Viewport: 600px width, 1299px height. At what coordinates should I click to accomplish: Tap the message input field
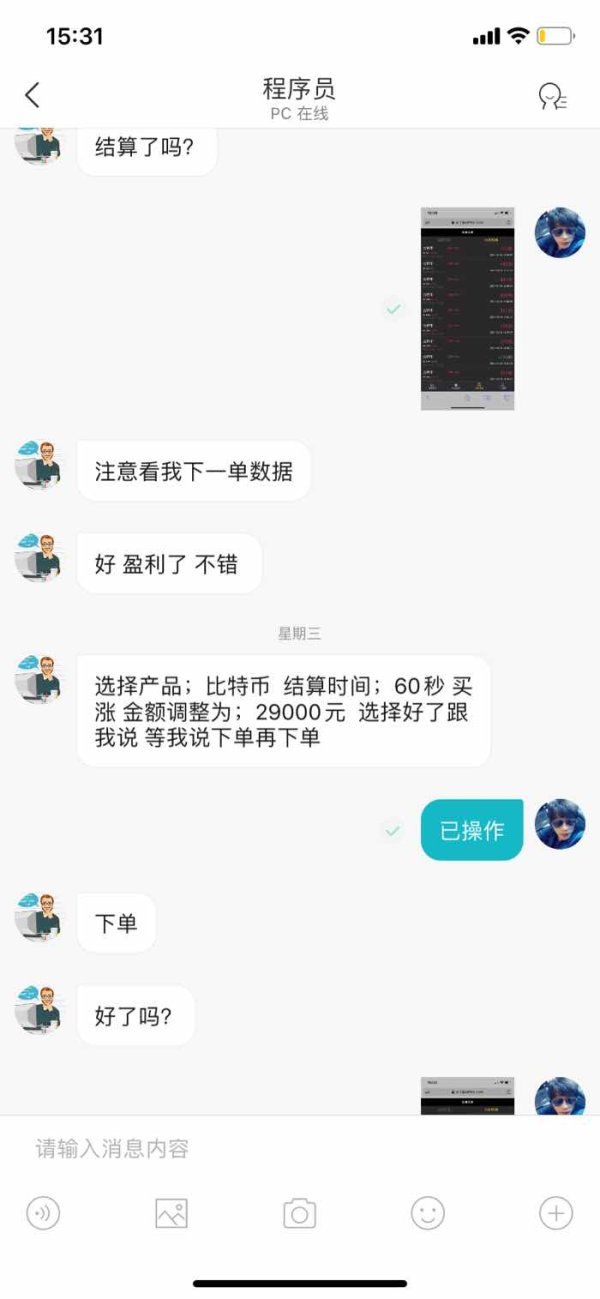[300, 1148]
